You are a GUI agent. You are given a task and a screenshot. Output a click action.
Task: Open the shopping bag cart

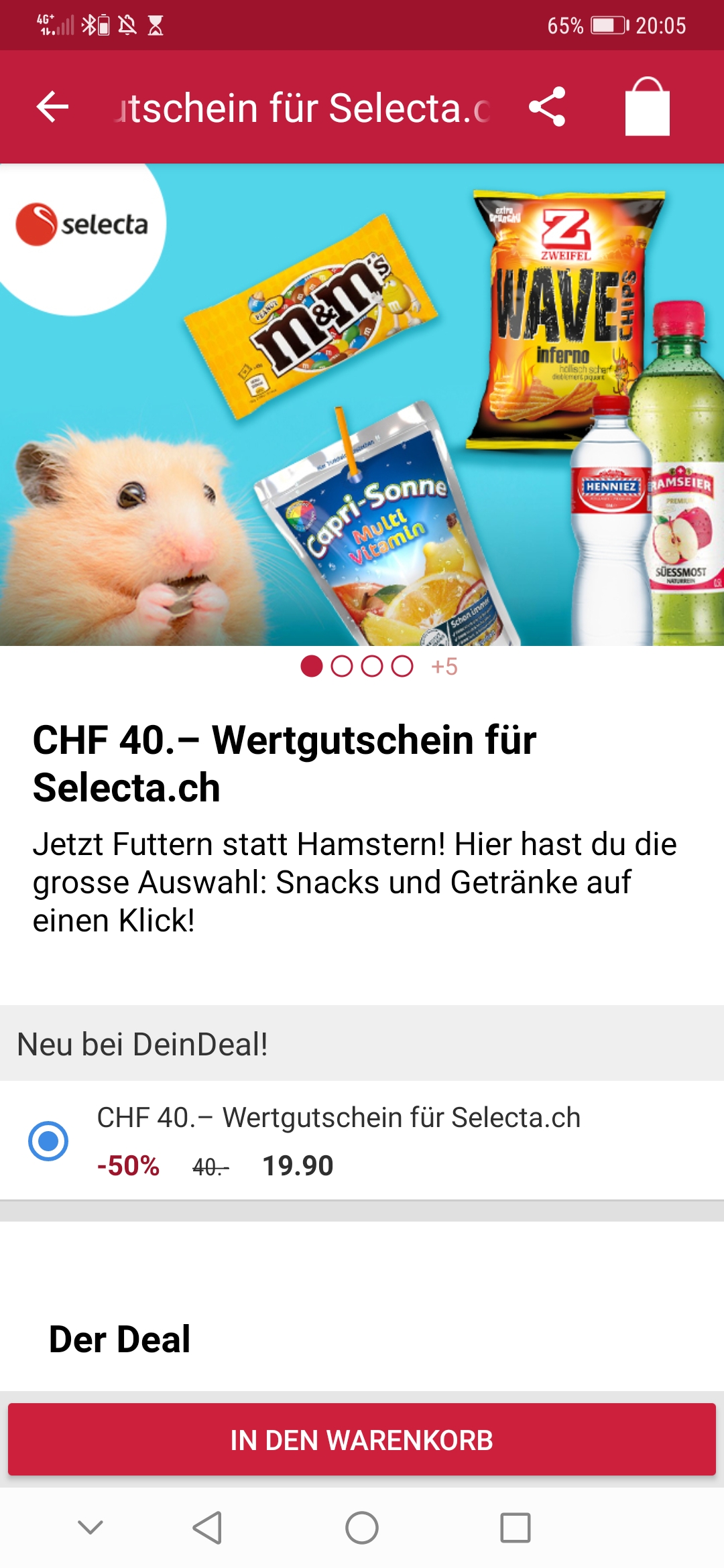coord(647,107)
